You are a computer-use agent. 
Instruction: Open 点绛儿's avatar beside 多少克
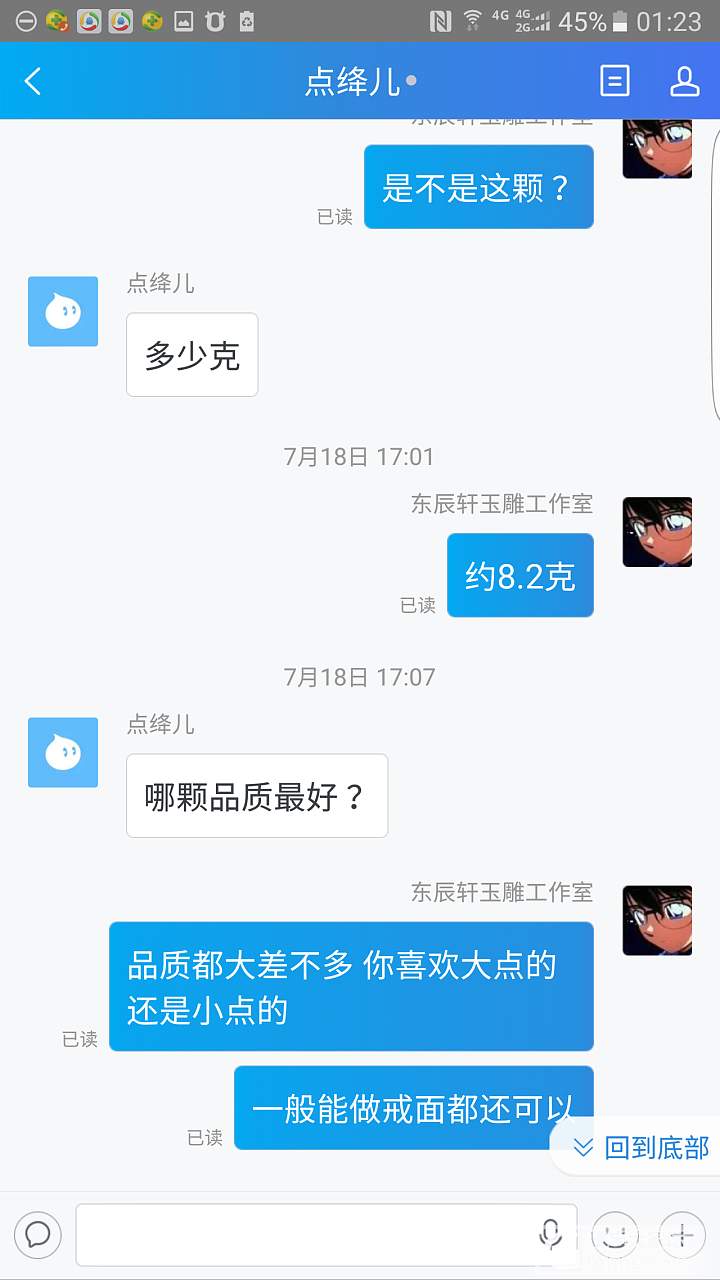63,312
